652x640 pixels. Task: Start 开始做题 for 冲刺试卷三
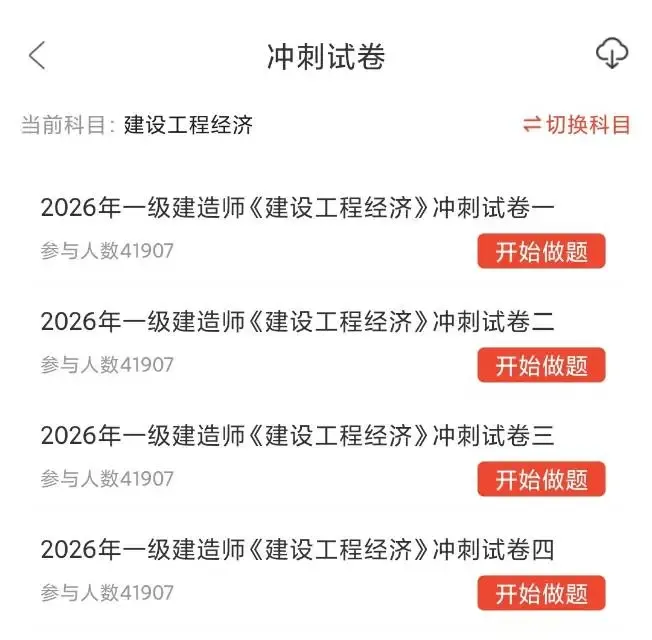pyautogui.click(x=541, y=479)
